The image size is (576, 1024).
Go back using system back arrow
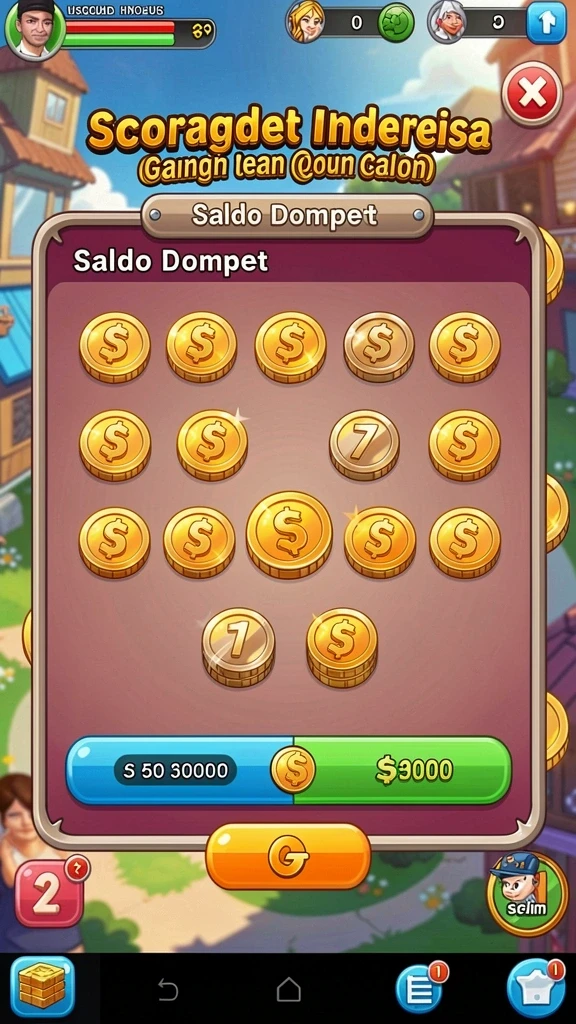[168, 990]
